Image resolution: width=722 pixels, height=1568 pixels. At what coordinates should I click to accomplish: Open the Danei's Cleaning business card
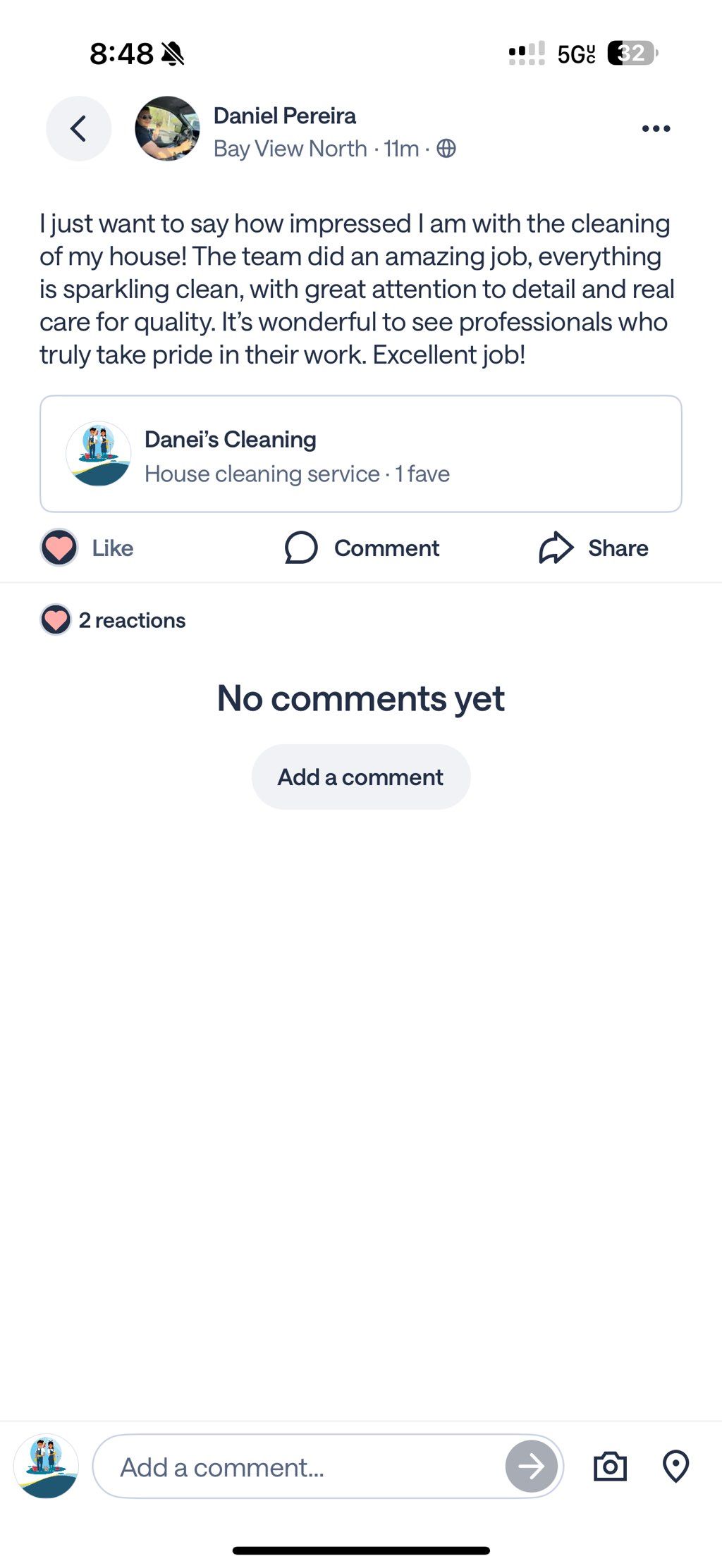(360, 454)
